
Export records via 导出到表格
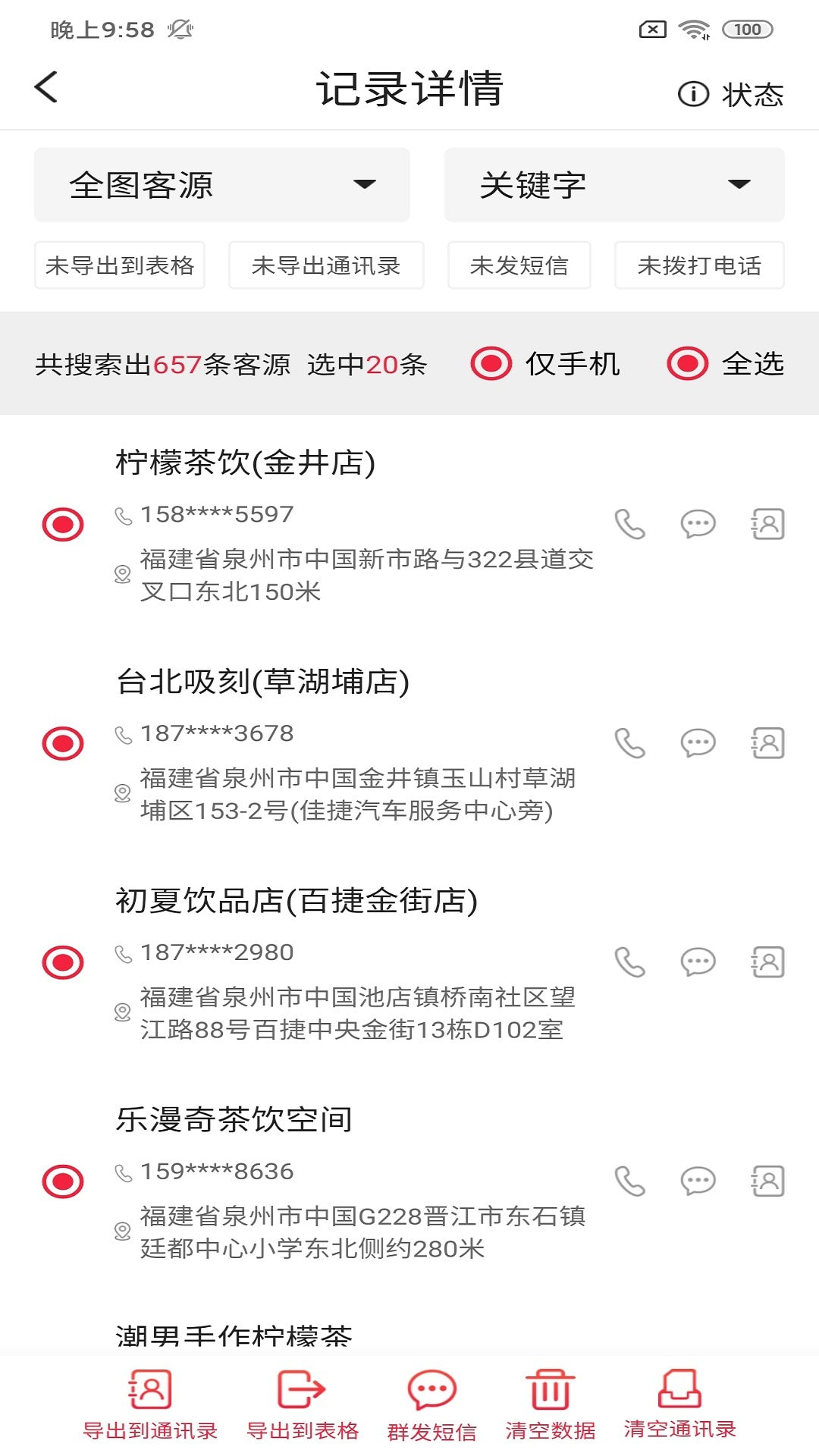[x=302, y=1404]
